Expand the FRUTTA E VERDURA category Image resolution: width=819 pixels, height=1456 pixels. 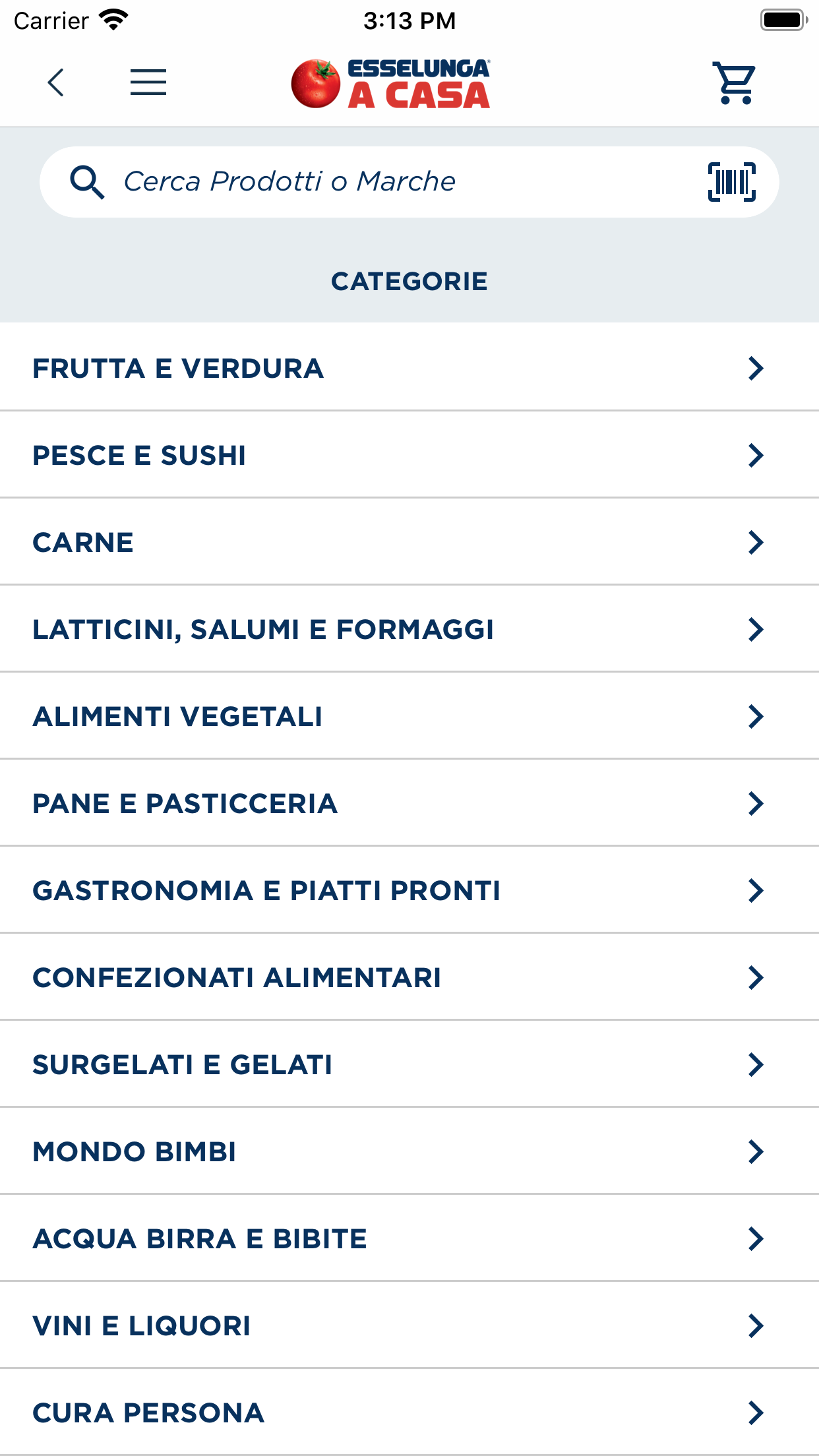click(409, 368)
